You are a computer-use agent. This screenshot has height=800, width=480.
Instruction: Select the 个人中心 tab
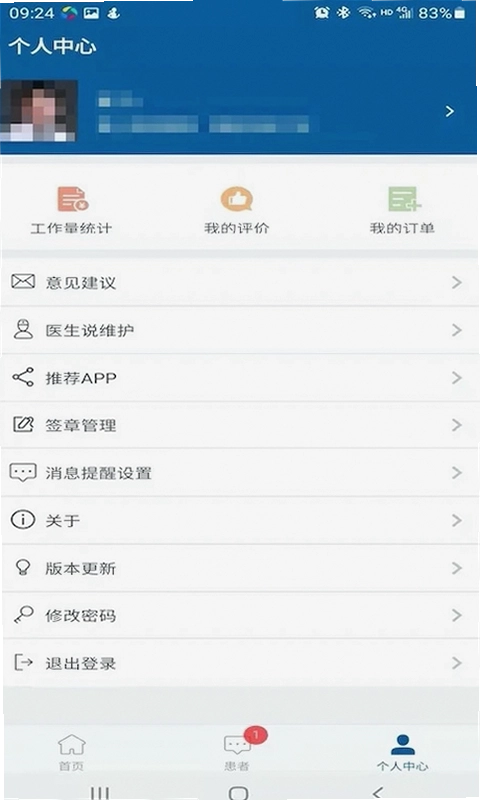(x=402, y=752)
